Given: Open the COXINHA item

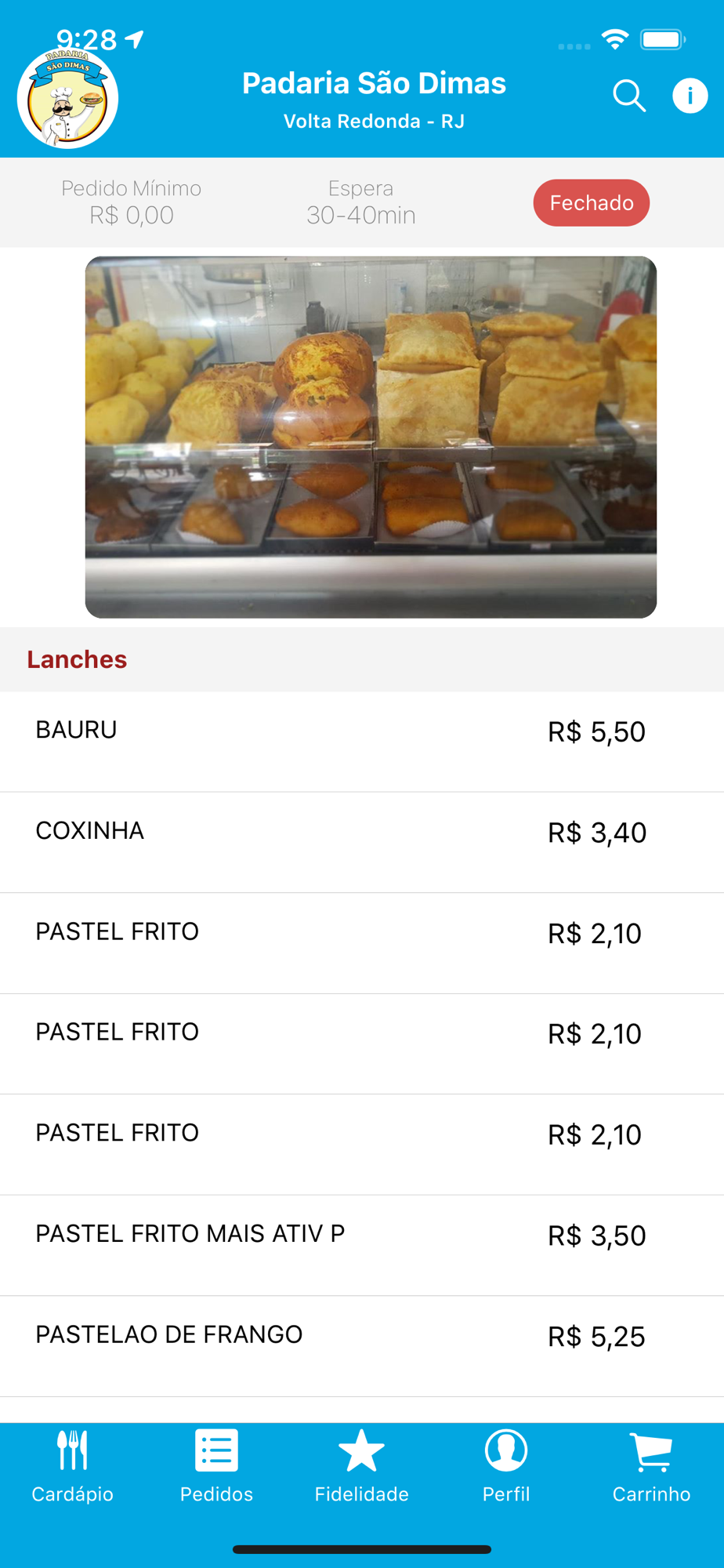Looking at the screenshot, I should tap(360, 841).
